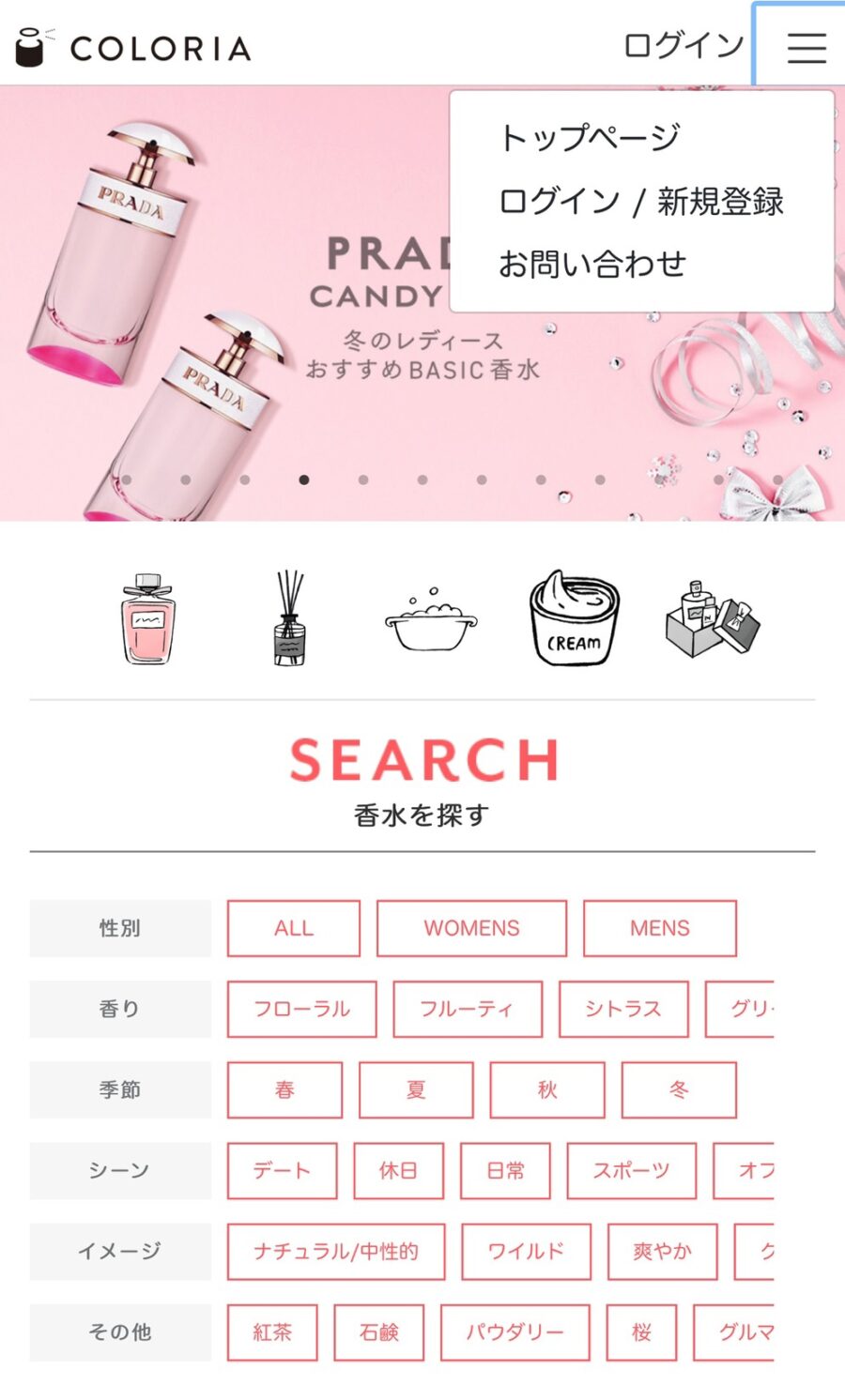Tap the ログイン link in header

683,45
